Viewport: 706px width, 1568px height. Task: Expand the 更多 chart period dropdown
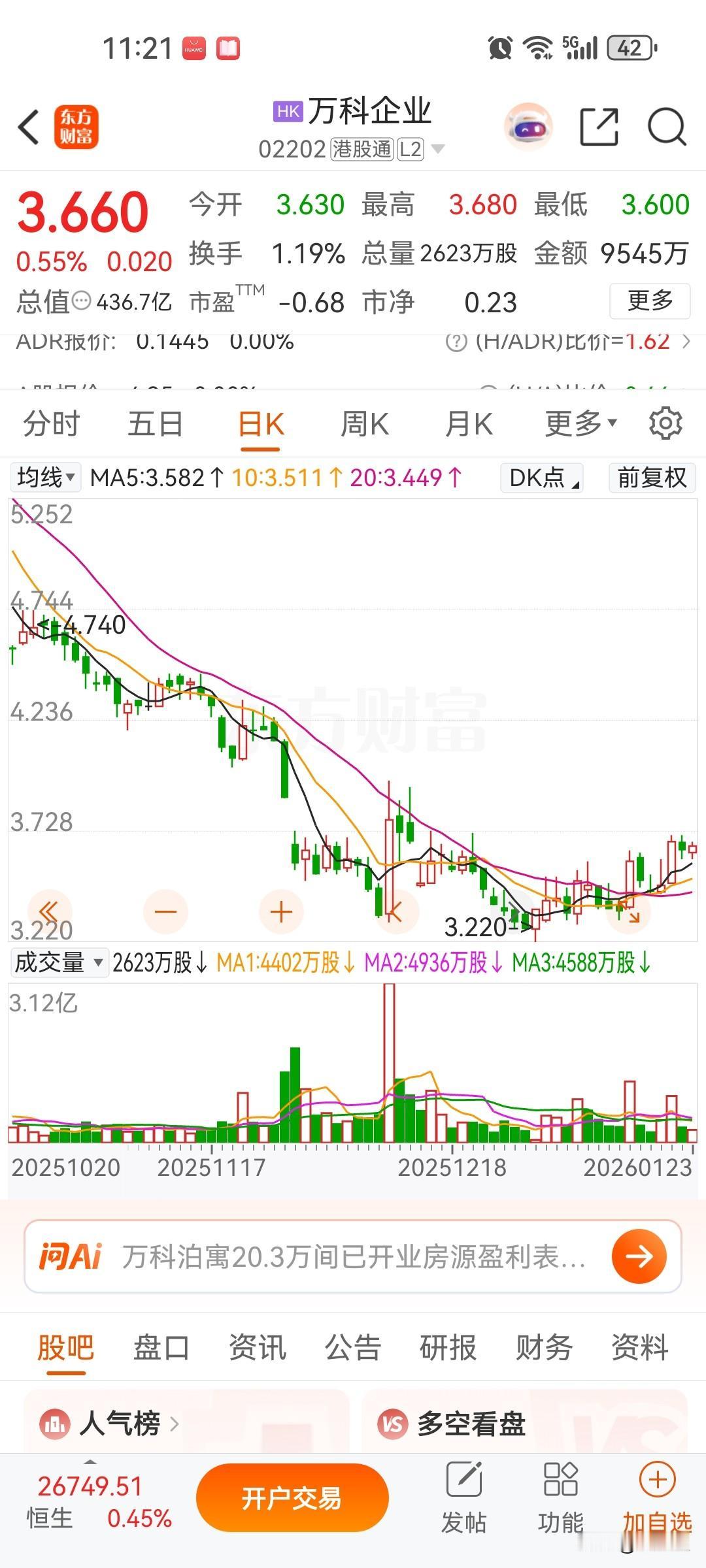click(578, 423)
